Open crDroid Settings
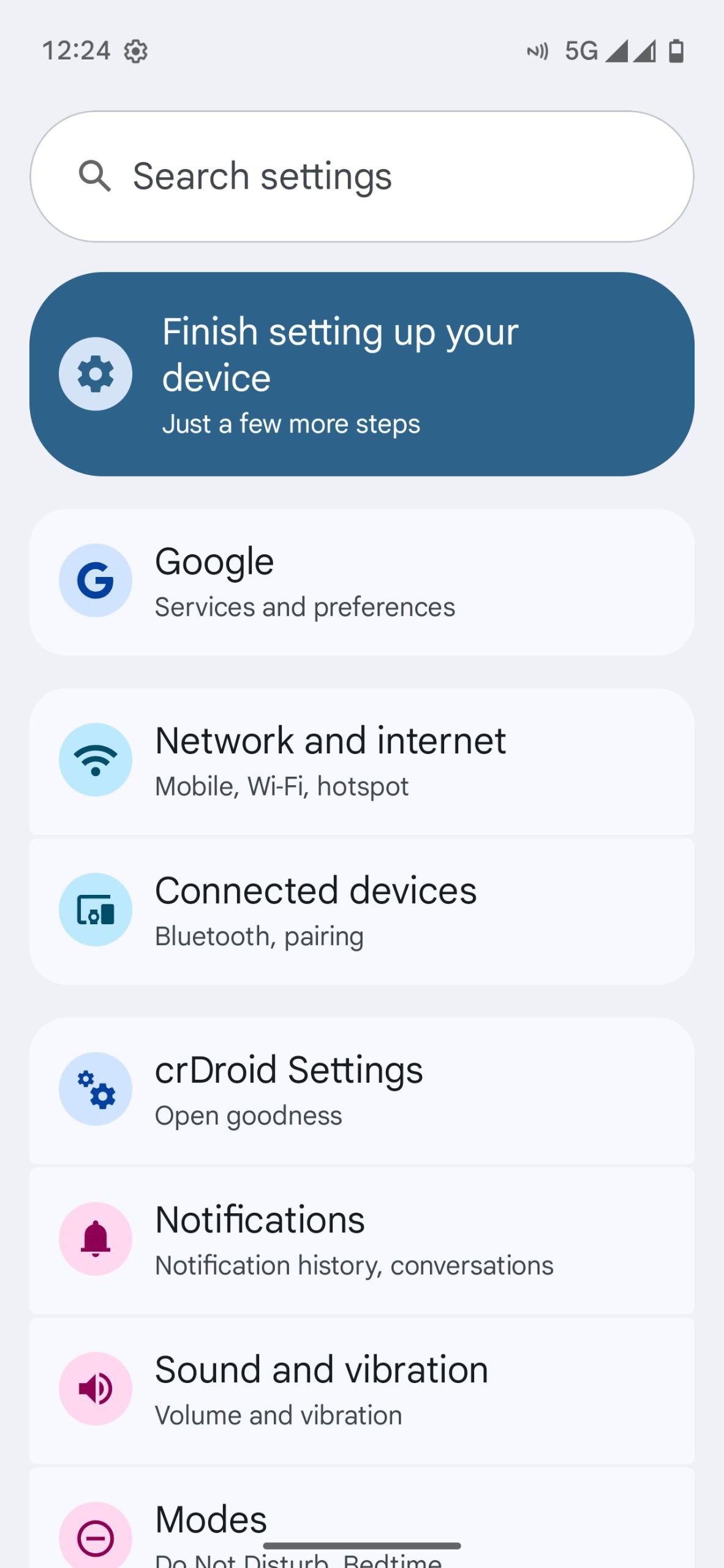Viewport: 724px width, 1568px height. [x=361, y=1090]
